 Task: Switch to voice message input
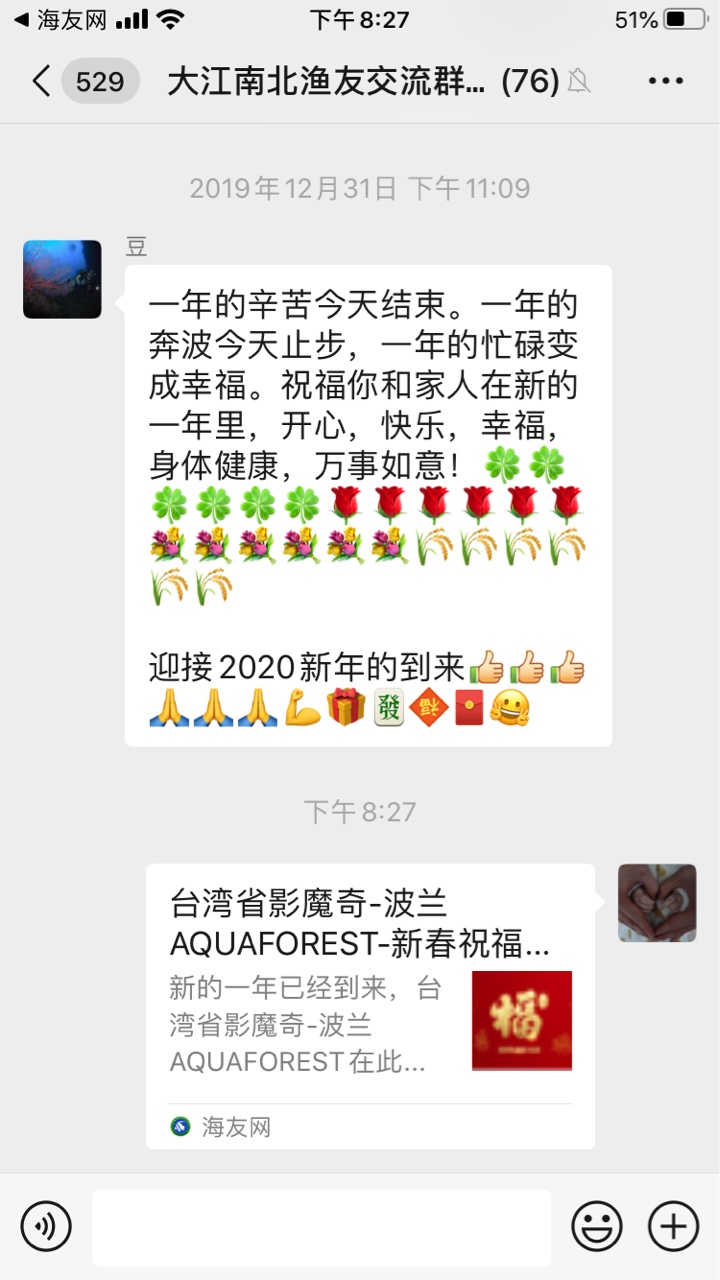[46, 1226]
